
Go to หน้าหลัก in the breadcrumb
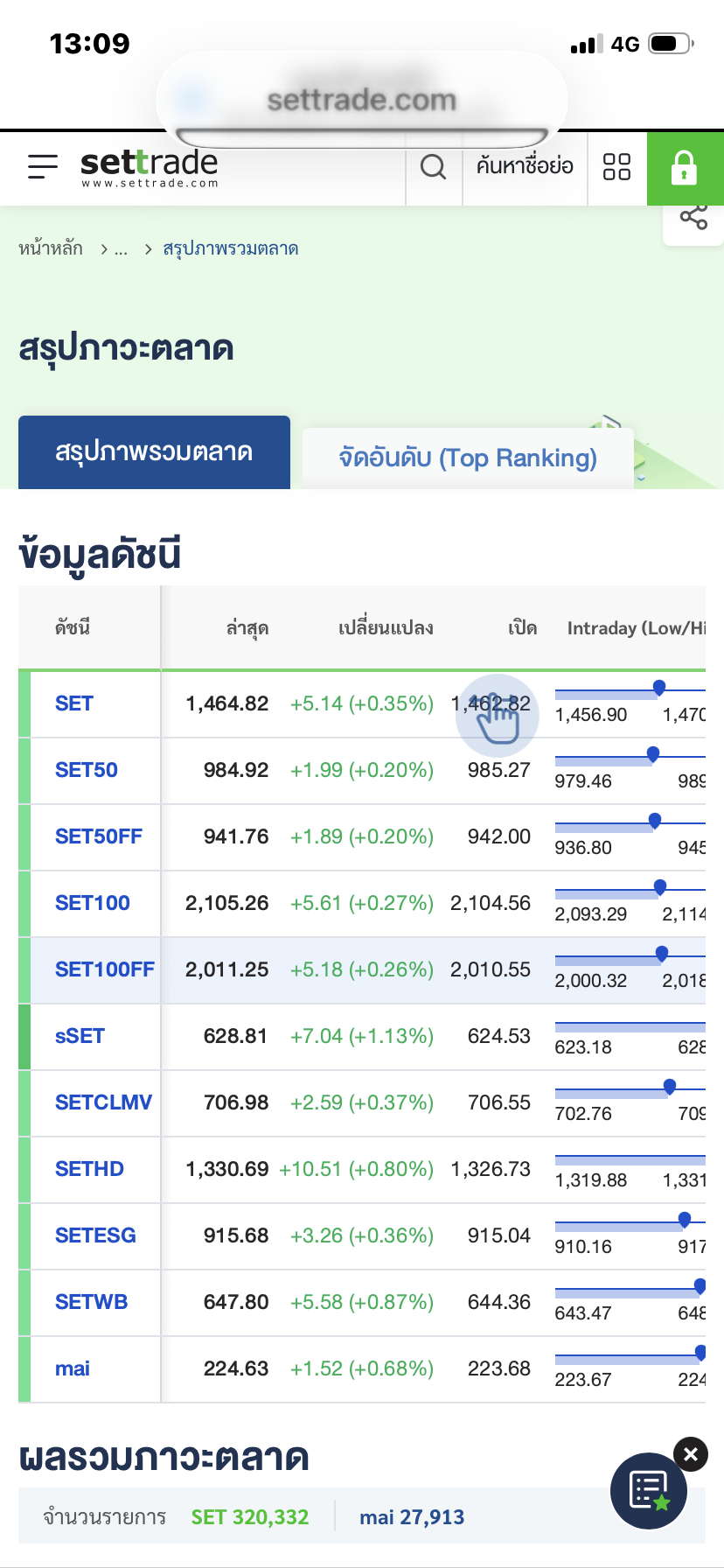(51, 248)
